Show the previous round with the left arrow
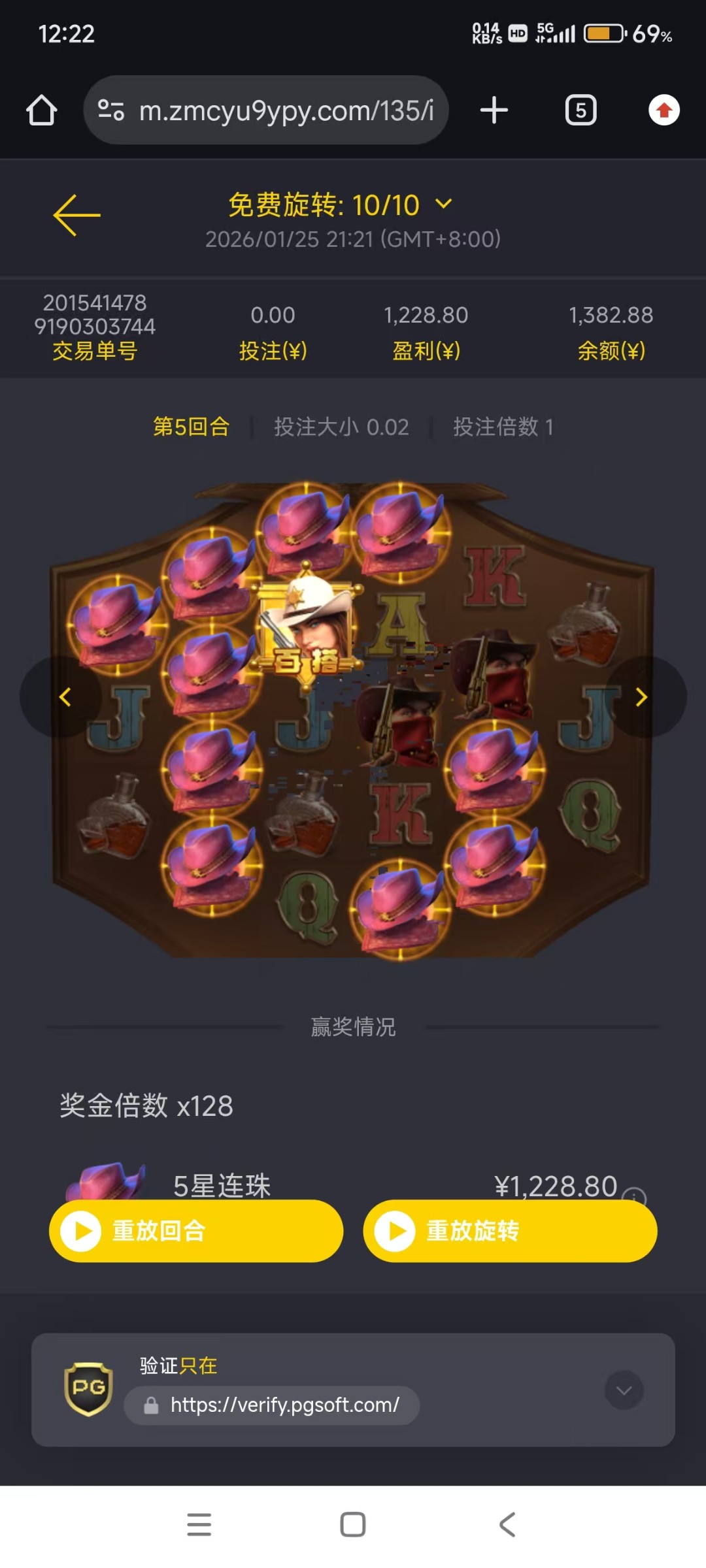The height and width of the screenshot is (1568, 706). [x=64, y=697]
